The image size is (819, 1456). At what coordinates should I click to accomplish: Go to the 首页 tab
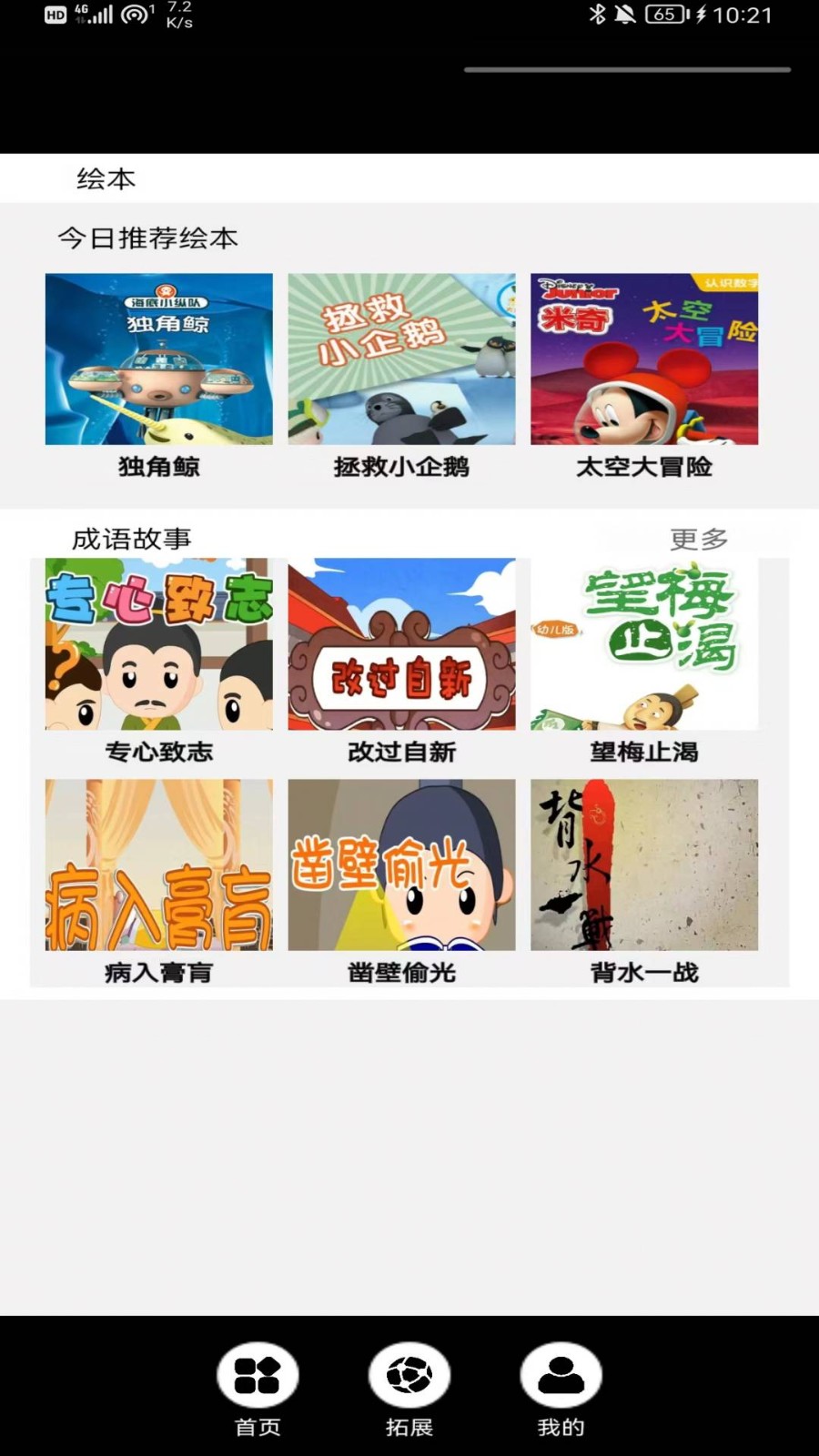coord(258,1388)
